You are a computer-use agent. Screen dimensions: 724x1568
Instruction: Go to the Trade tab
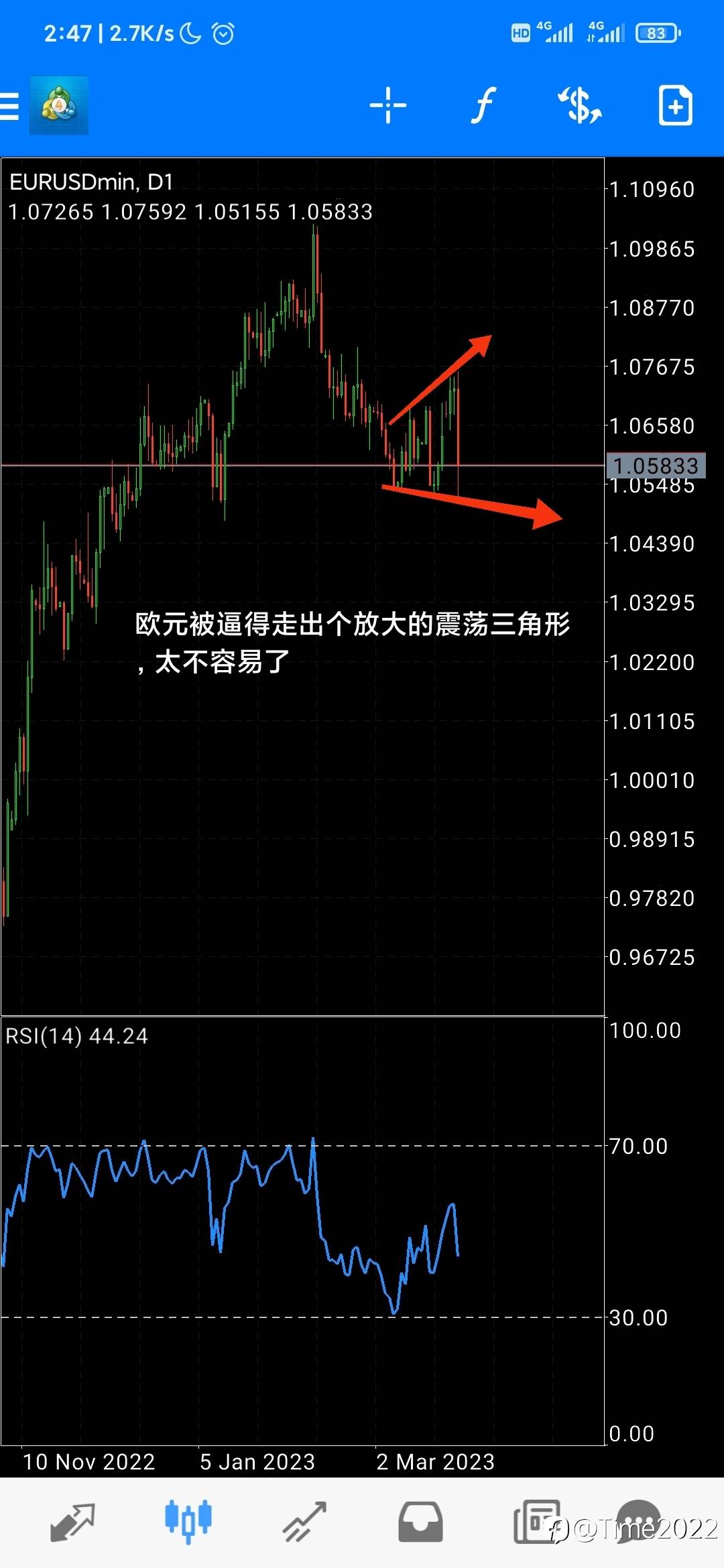(304, 1522)
